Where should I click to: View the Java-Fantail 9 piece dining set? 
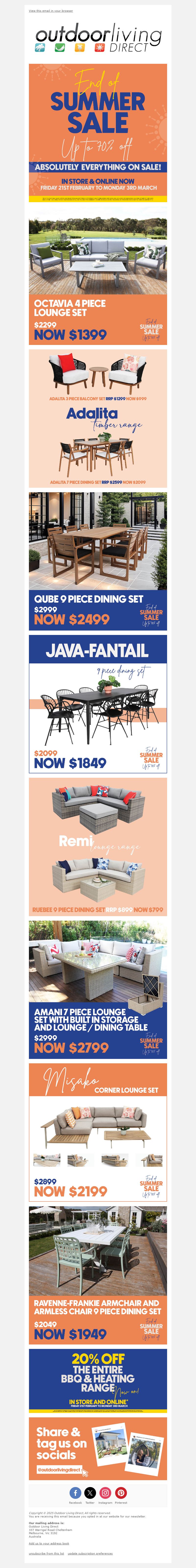pos(98,704)
